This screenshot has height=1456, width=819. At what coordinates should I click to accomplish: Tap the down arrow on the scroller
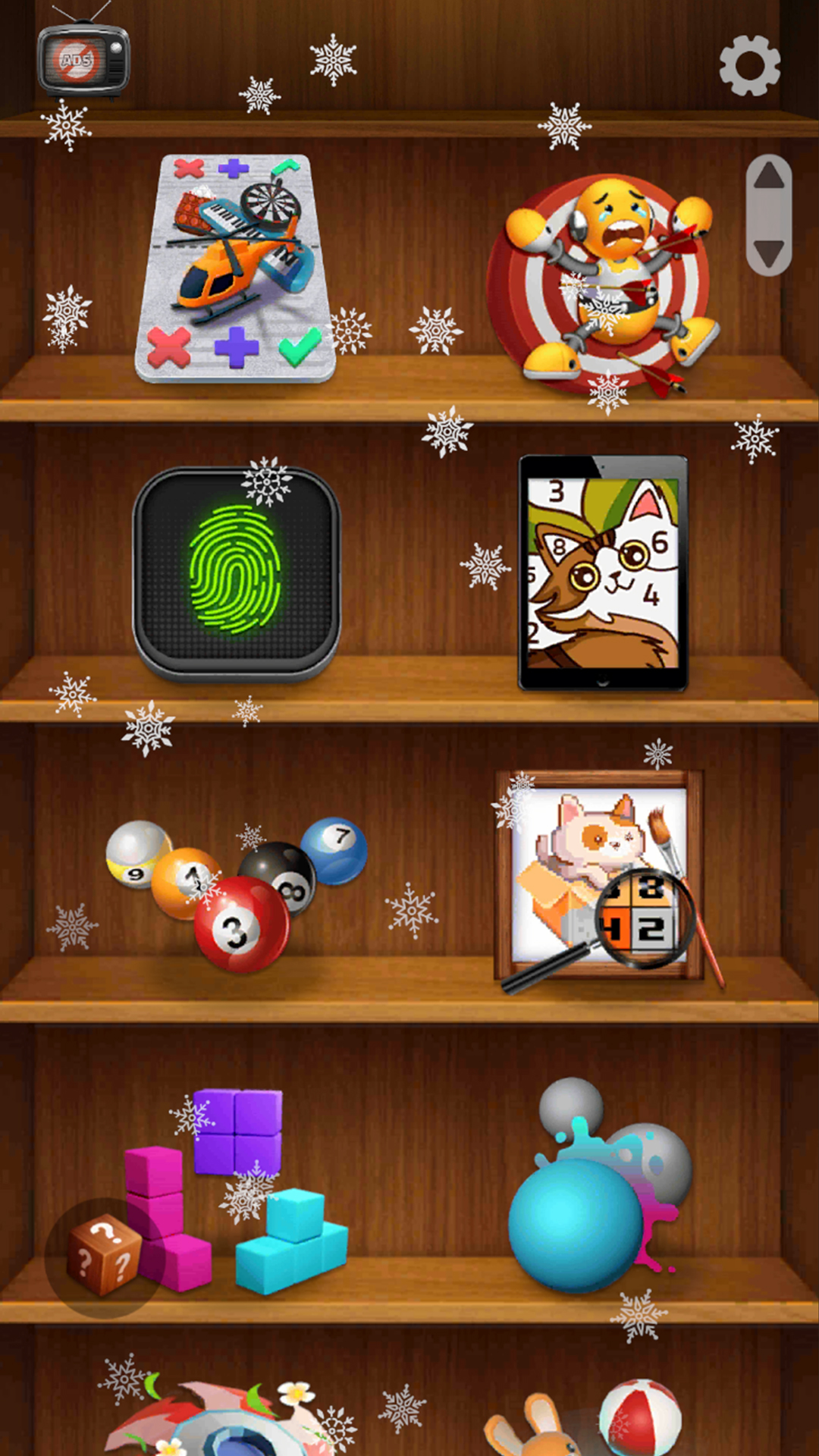[x=769, y=252]
